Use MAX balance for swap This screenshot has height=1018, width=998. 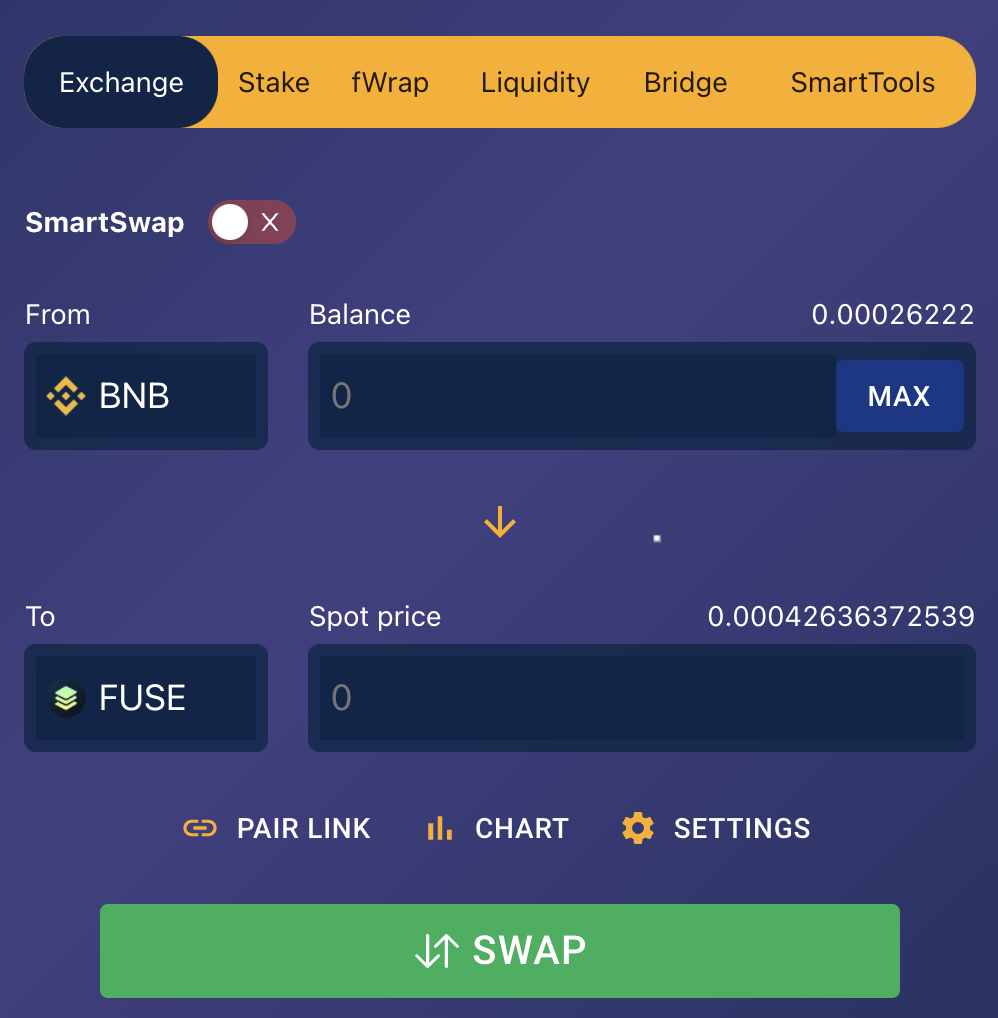(x=899, y=396)
